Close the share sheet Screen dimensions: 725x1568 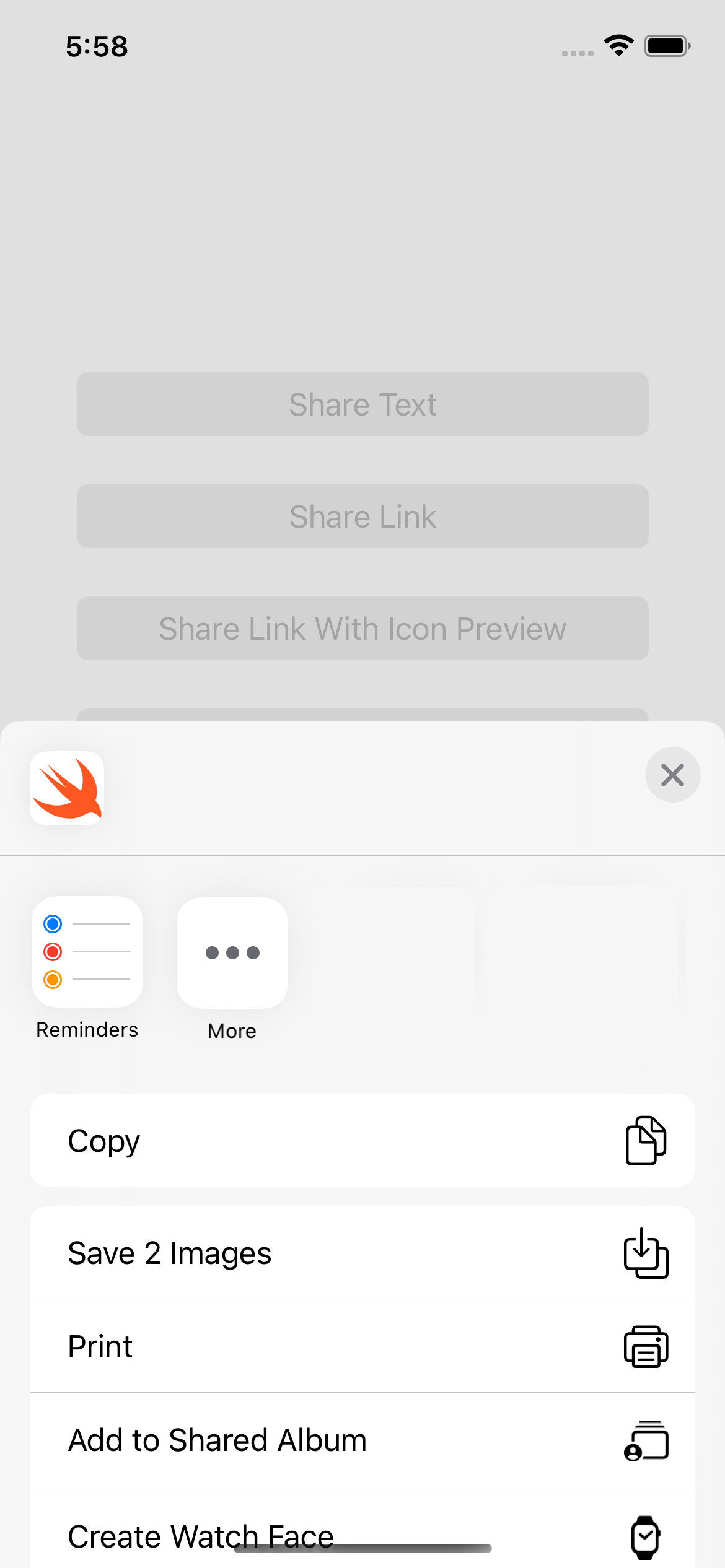click(x=672, y=775)
